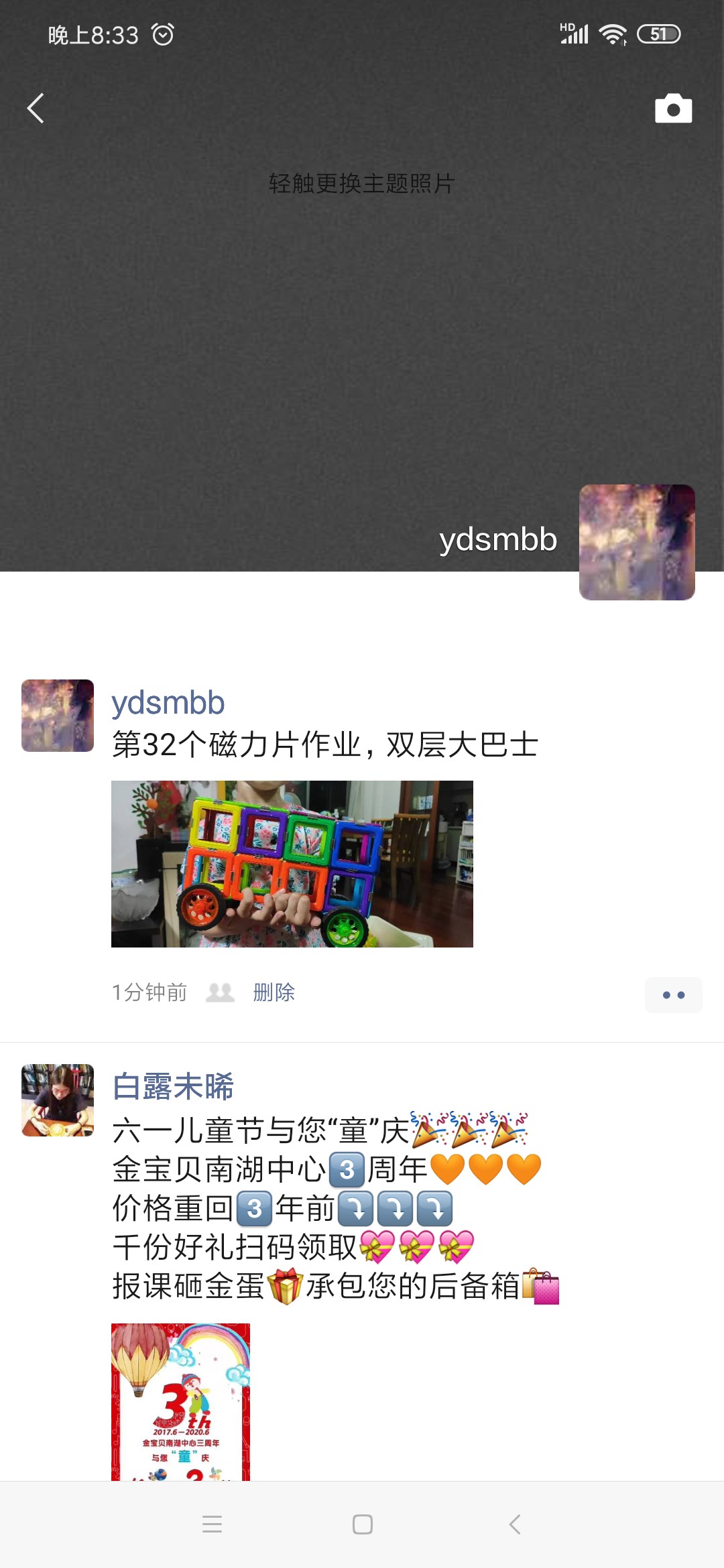Tap the cover area to change theme photo
This screenshot has width=724, height=1568.
tap(362, 183)
